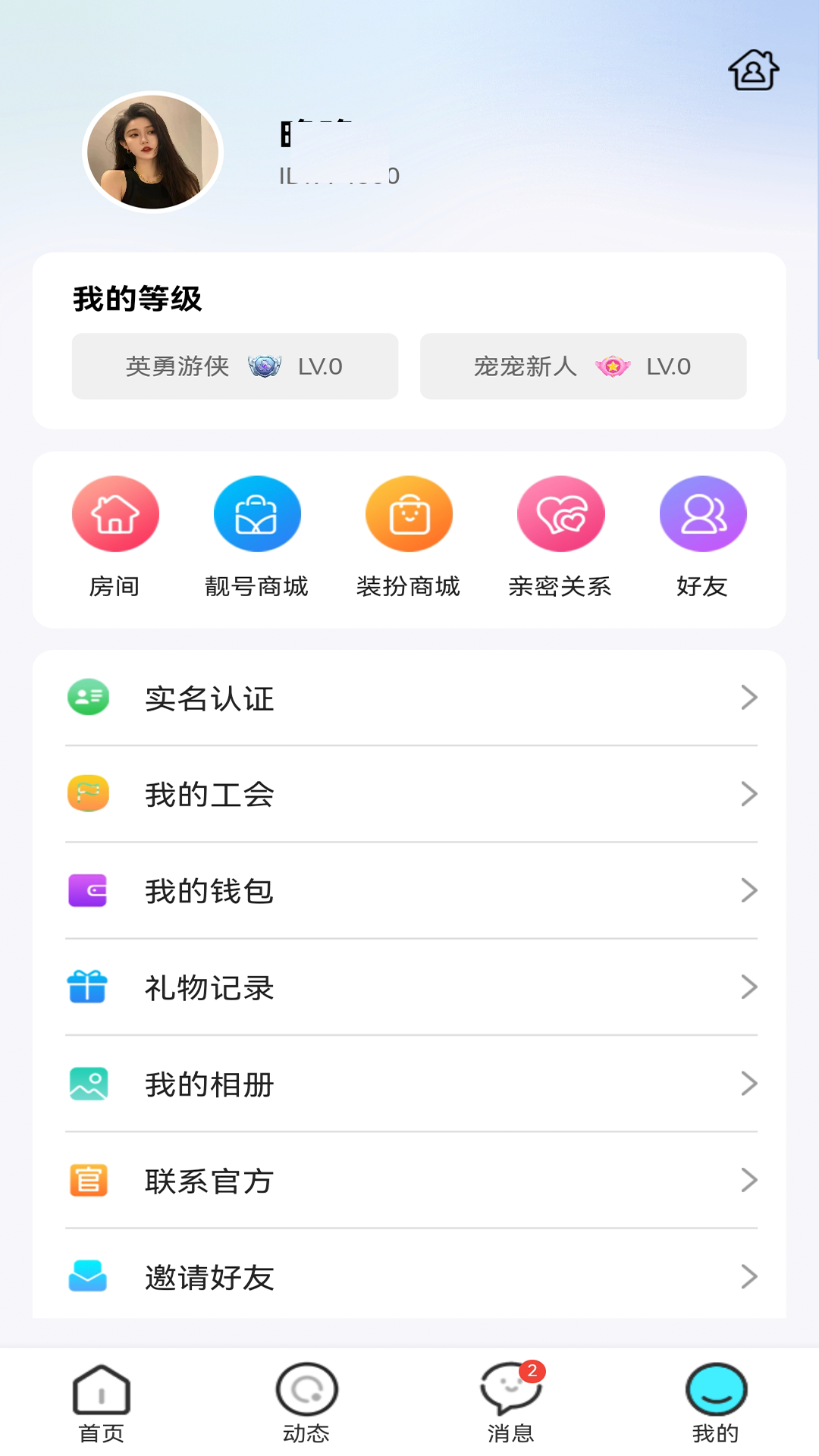Open the personal homepage icon at top right
The image size is (819, 1456).
(753, 71)
